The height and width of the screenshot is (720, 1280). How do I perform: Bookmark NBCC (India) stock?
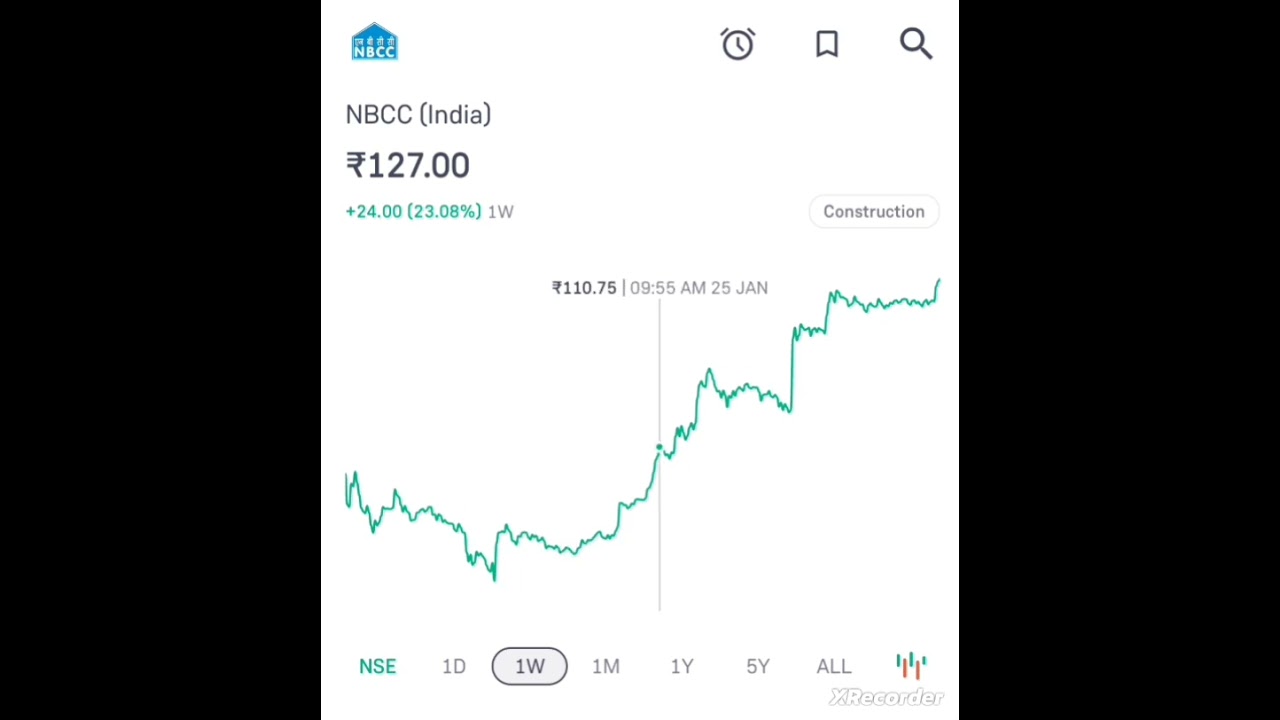[x=827, y=44]
